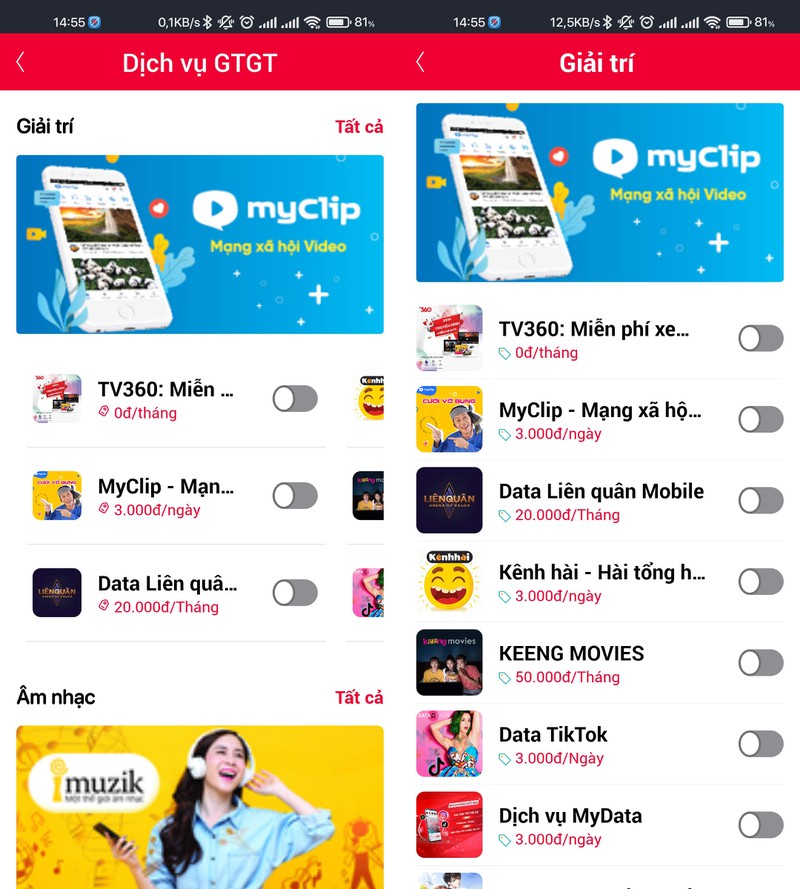The image size is (800, 889).
Task: Enable the Data TikTok switch
Action: 761,743
